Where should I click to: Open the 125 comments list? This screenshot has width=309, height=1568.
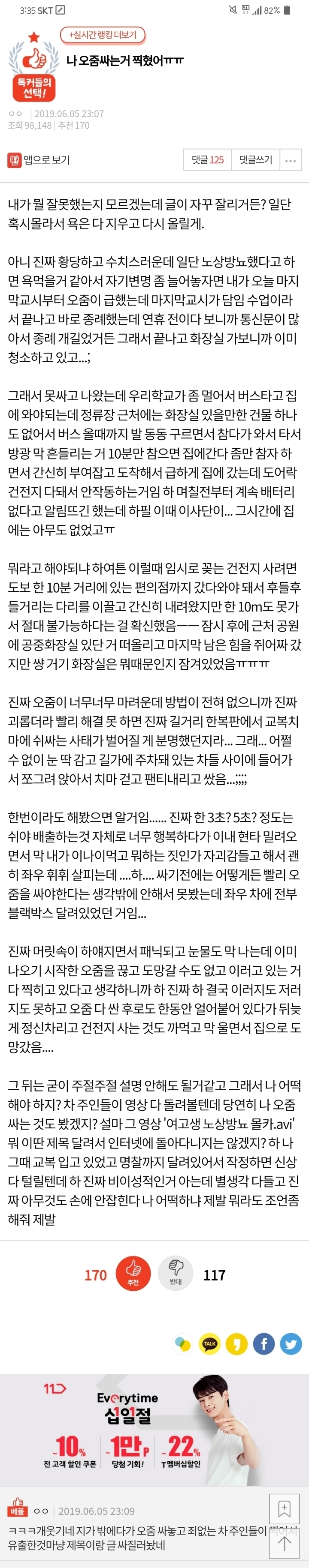207,159
